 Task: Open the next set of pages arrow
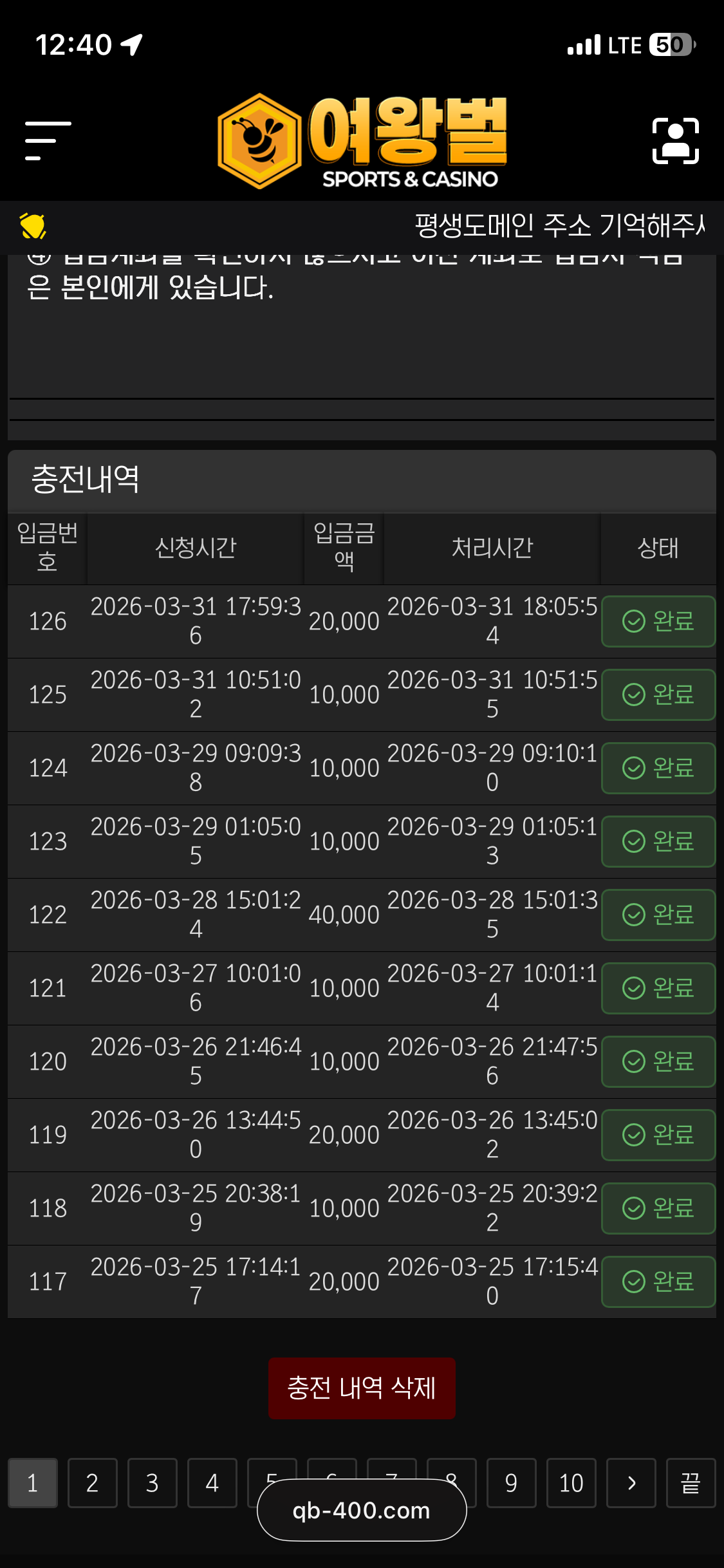coord(631,1482)
